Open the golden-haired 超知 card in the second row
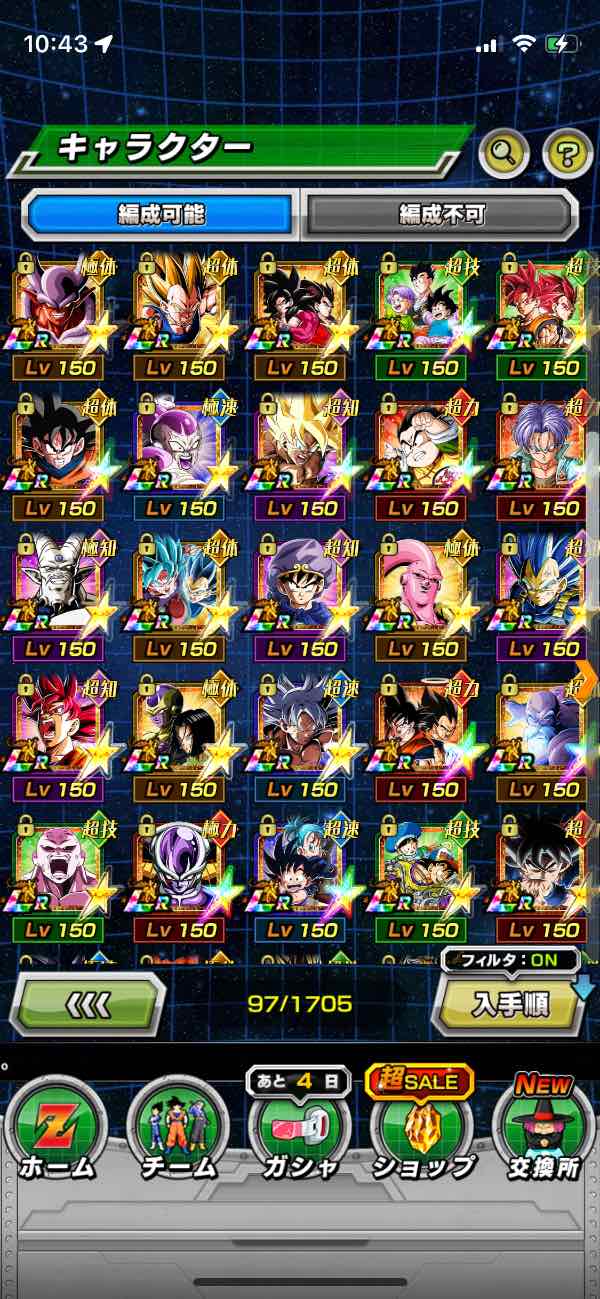This screenshot has height=1299, width=600. 302,453
